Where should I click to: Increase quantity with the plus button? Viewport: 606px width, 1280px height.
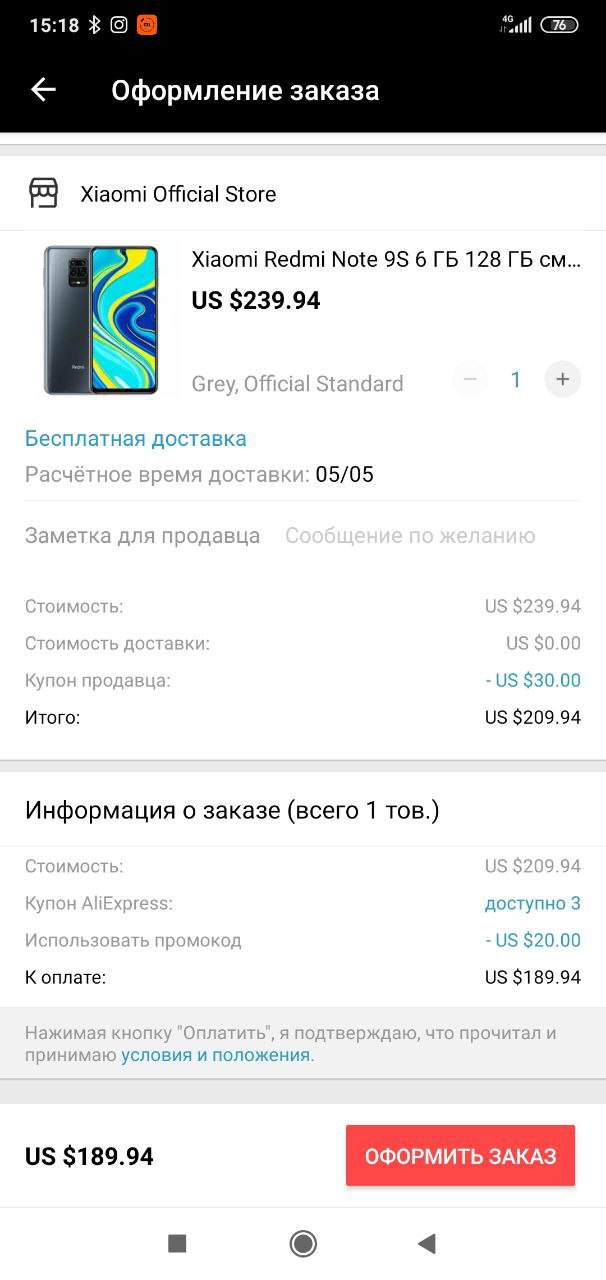point(562,380)
